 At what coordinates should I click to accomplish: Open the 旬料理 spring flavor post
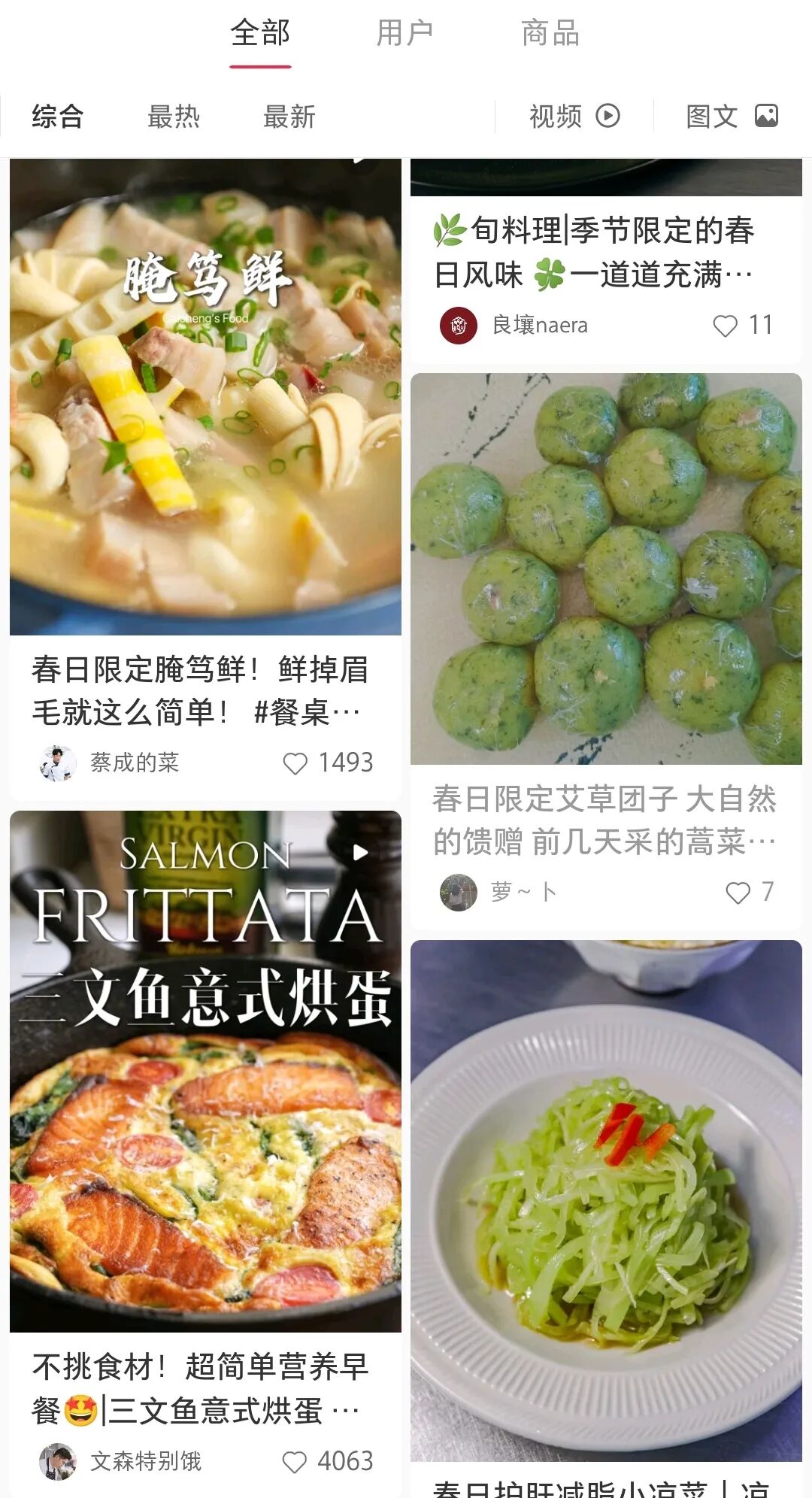click(x=594, y=252)
